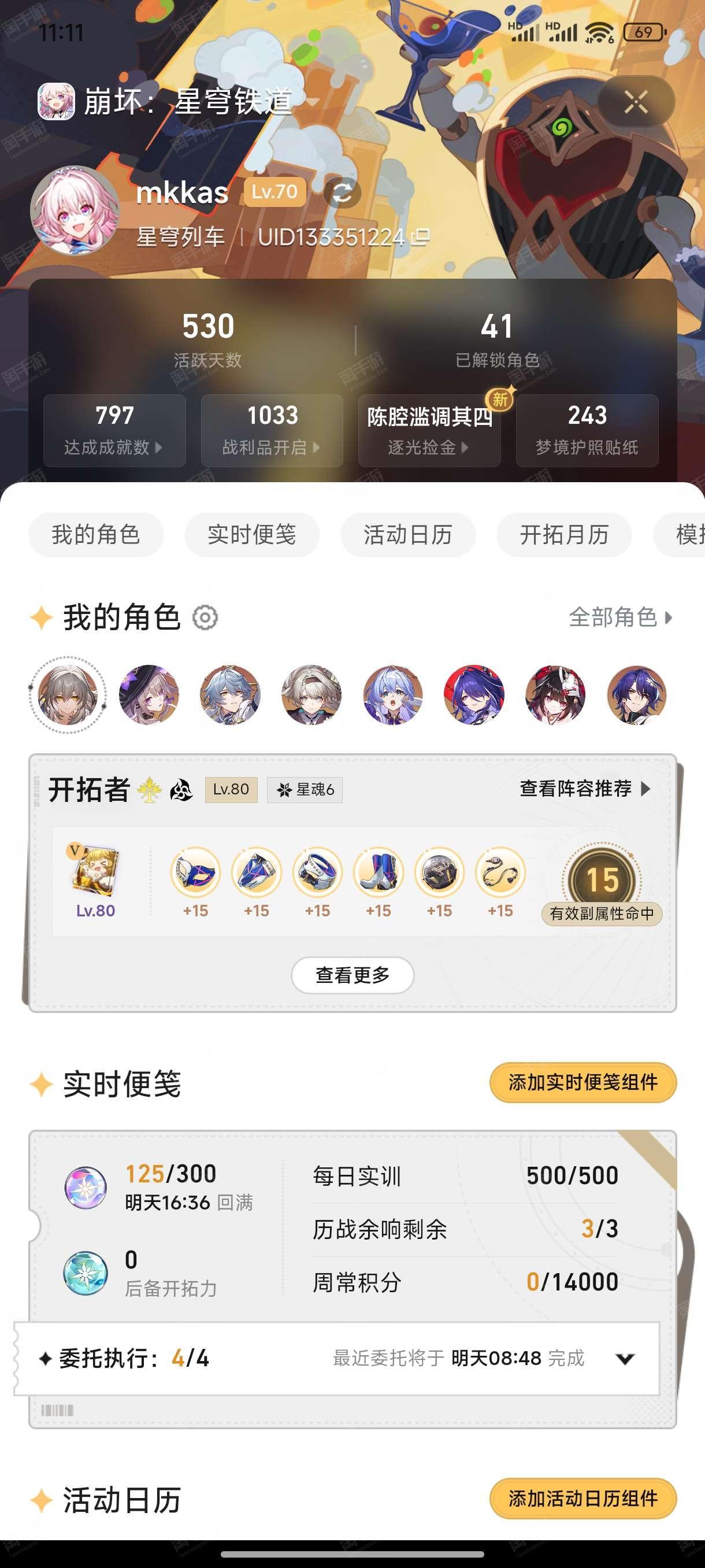Open 战利品开启 treasure chests details

(x=272, y=430)
